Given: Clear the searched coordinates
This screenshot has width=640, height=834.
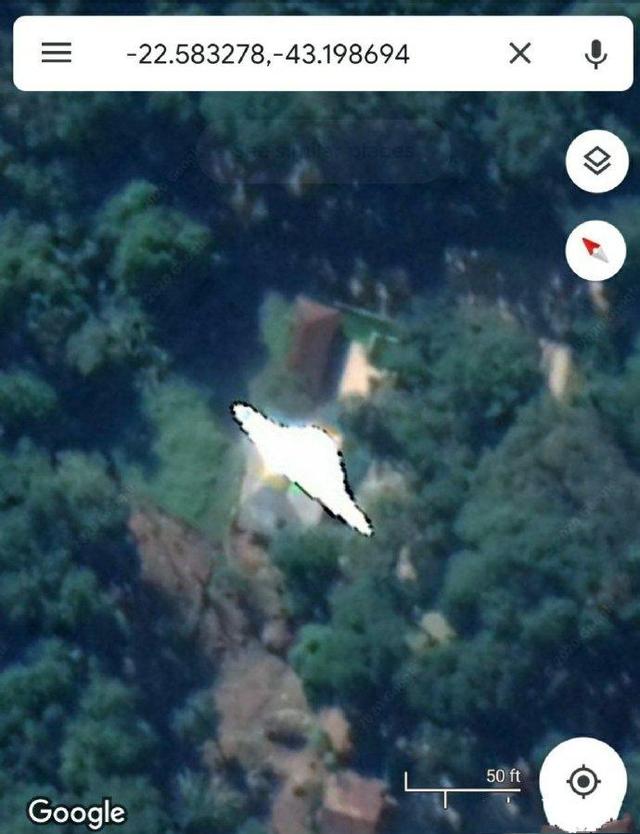Looking at the screenshot, I should coord(520,53).
